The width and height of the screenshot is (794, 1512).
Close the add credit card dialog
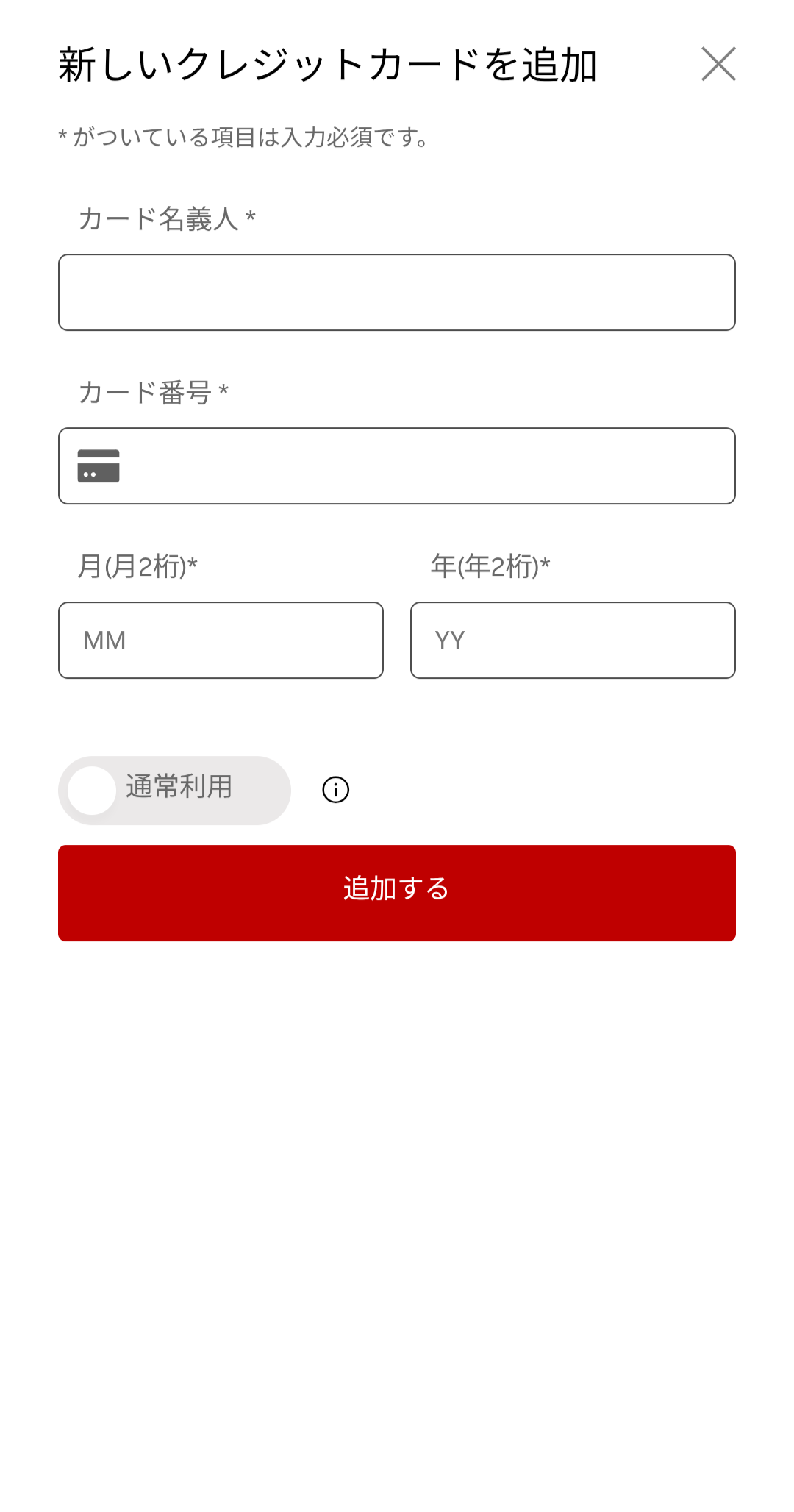[718, 64]
